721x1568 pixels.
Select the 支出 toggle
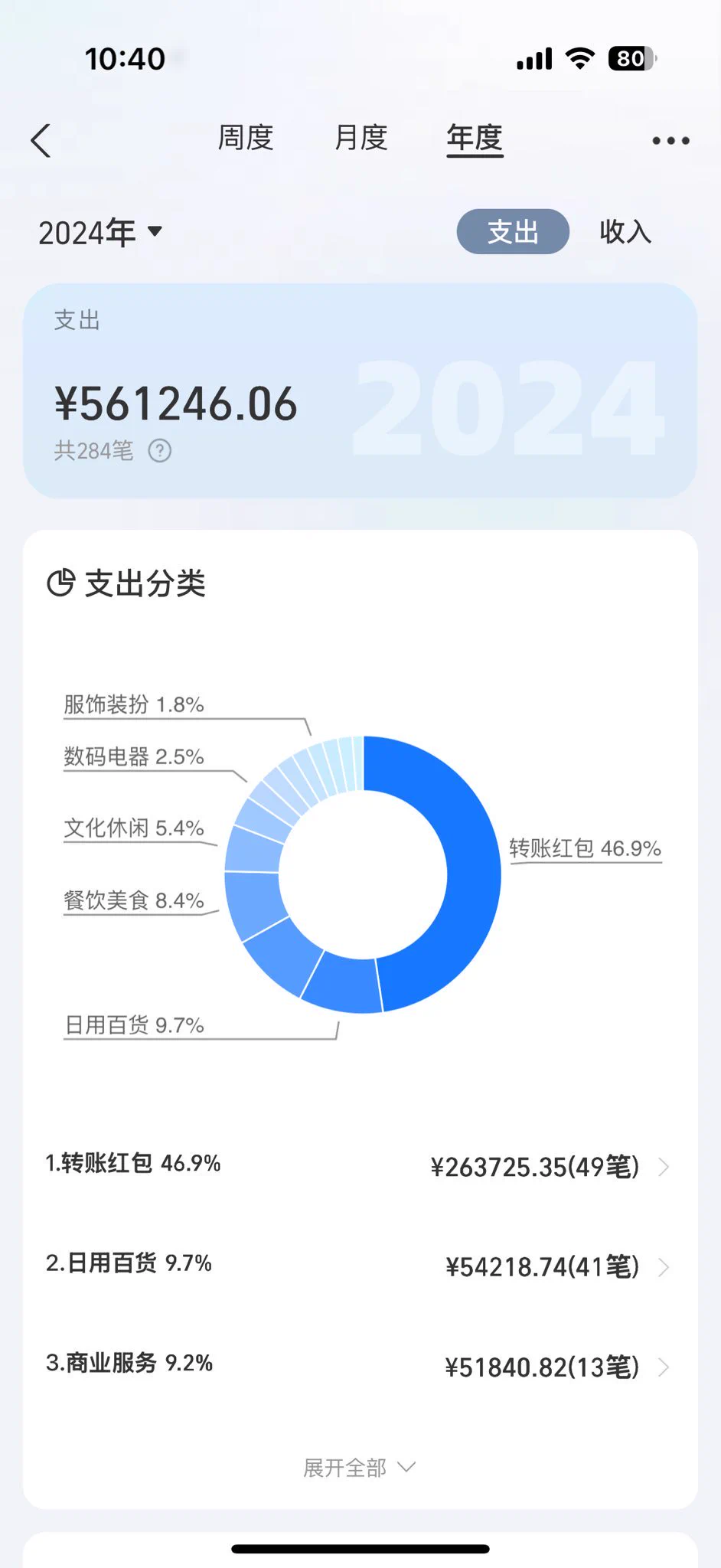tap(512, 231)
